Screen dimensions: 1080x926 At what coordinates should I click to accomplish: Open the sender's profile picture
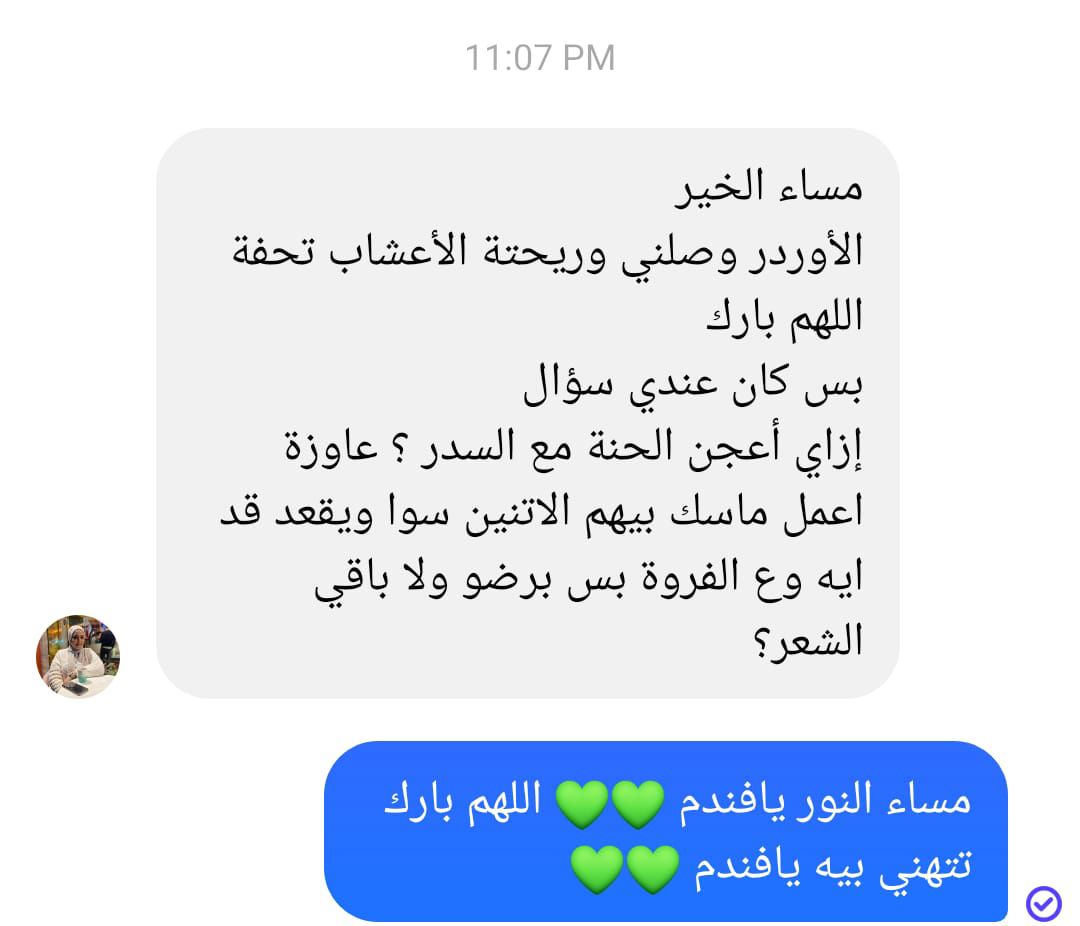coord(78,656)
